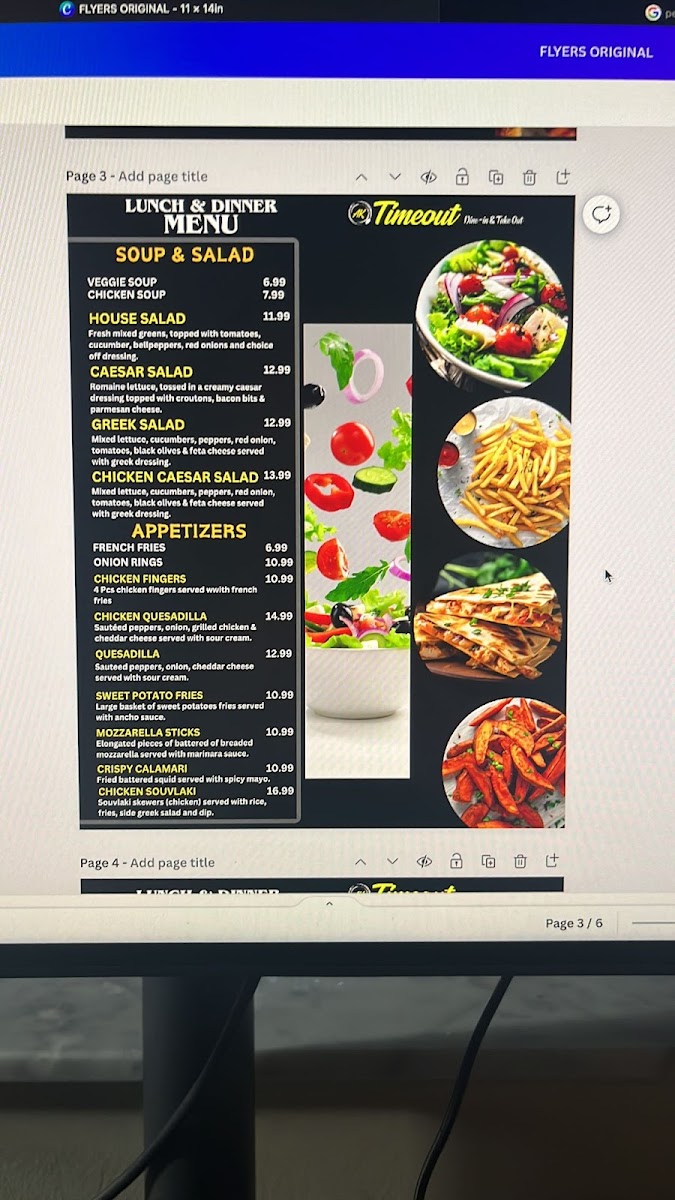Edit the Page 3 title field
Screen dimensions: 675x1200
click(x=163, y=176)
